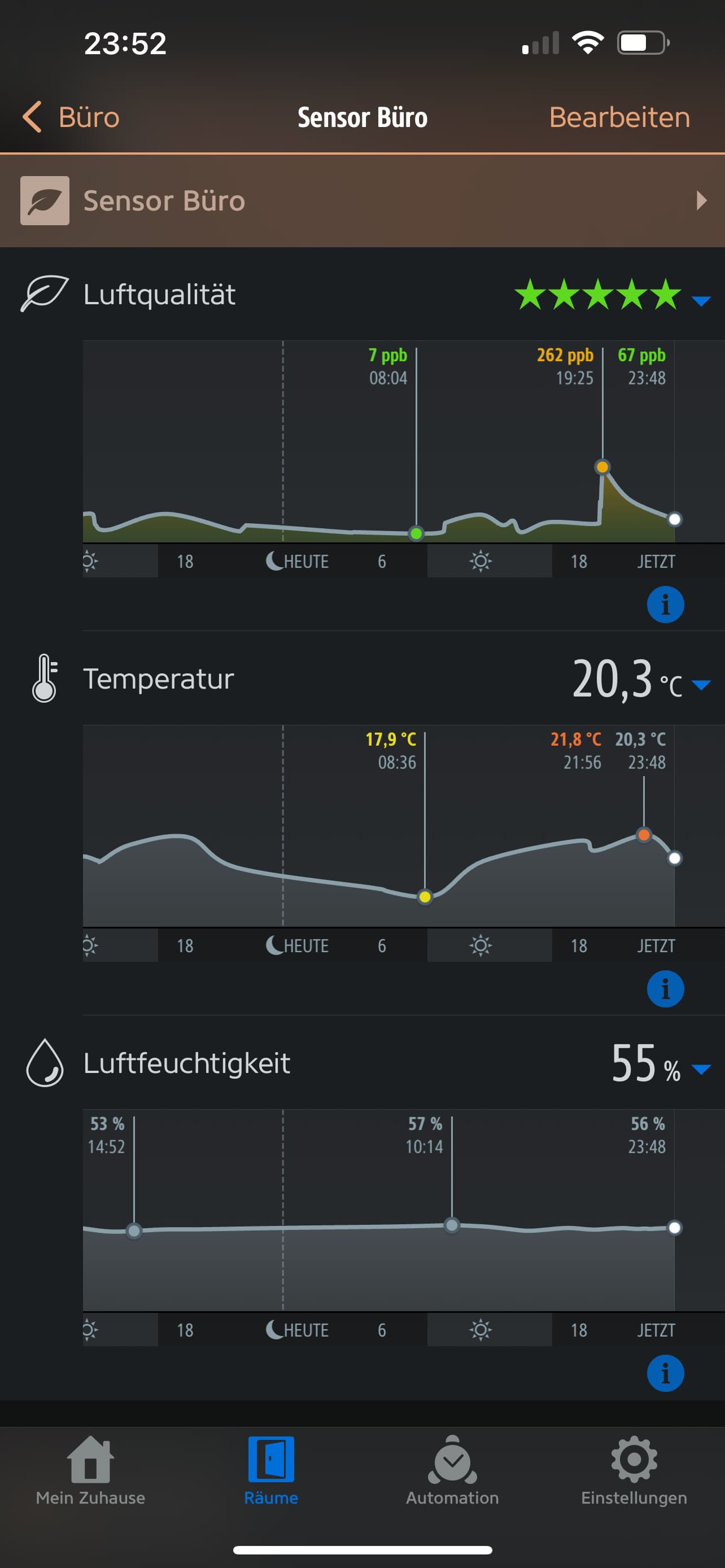Tap Bearbeiten to edit the sensor

coord(619,117)
